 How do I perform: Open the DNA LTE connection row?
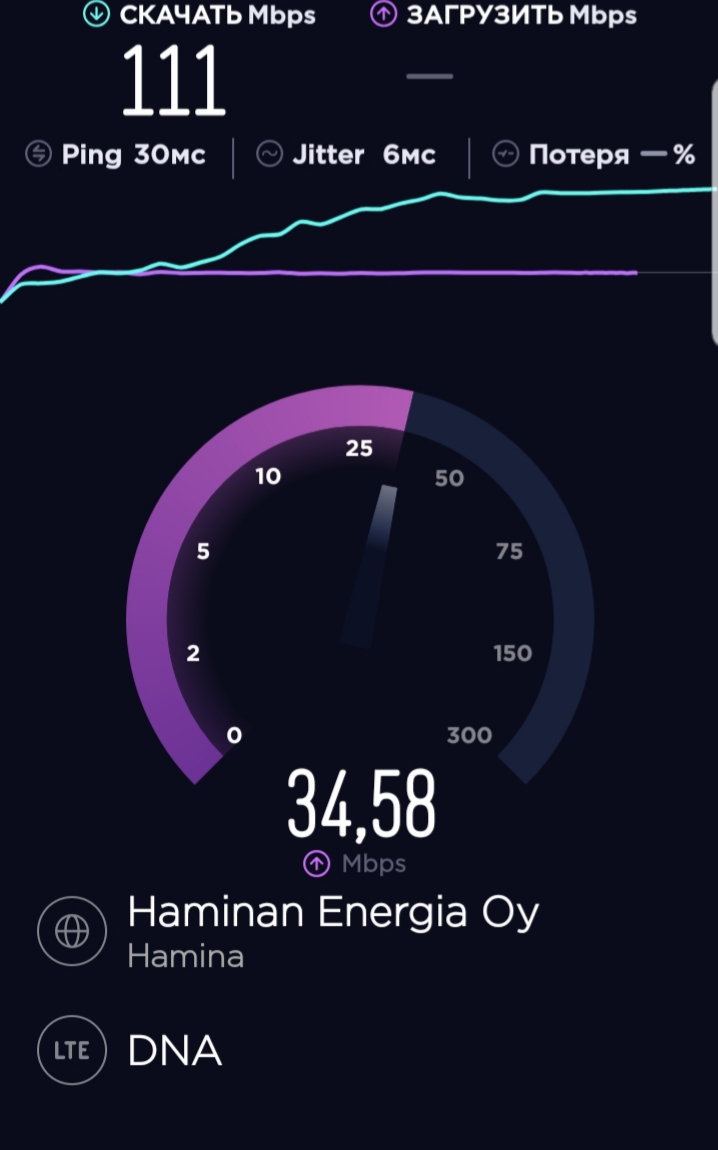(175, 1051)
